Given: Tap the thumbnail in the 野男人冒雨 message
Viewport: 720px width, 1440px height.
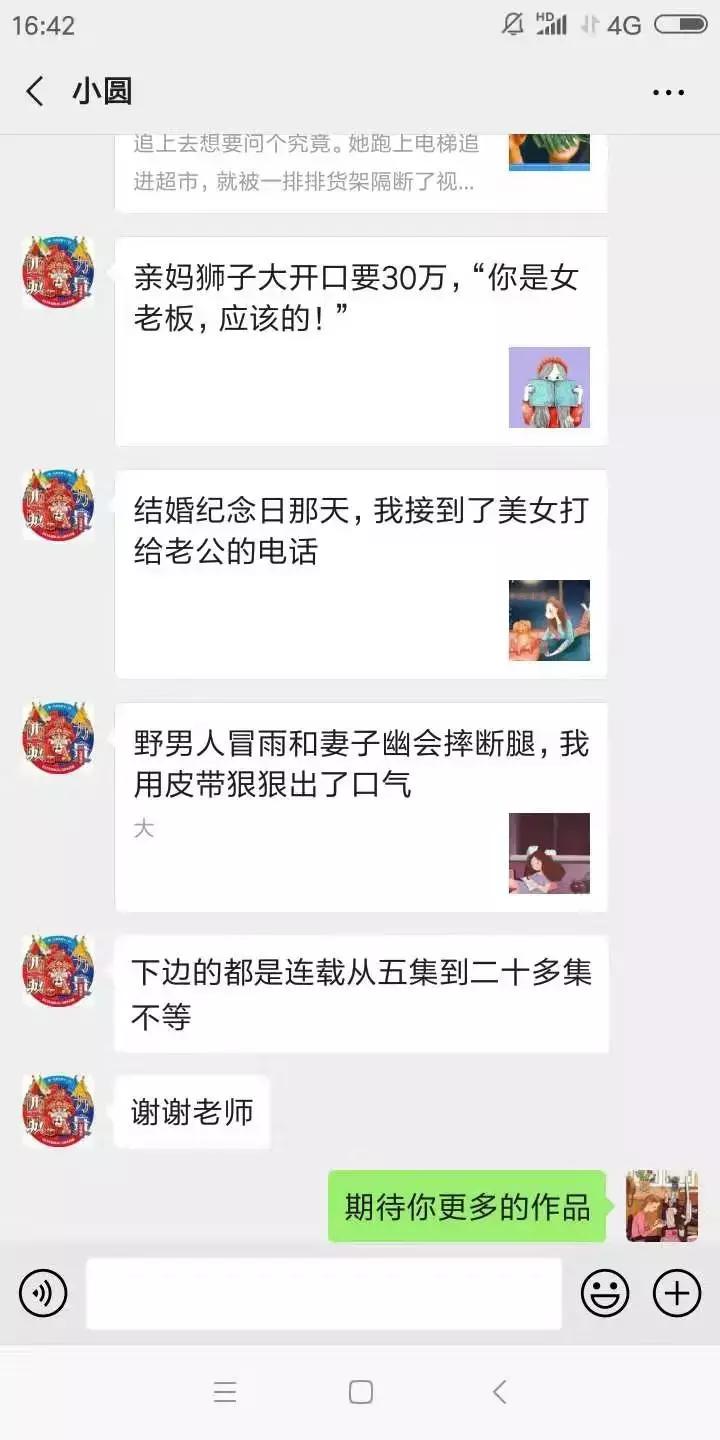Looking at the screenshot, I should point(548,852).
